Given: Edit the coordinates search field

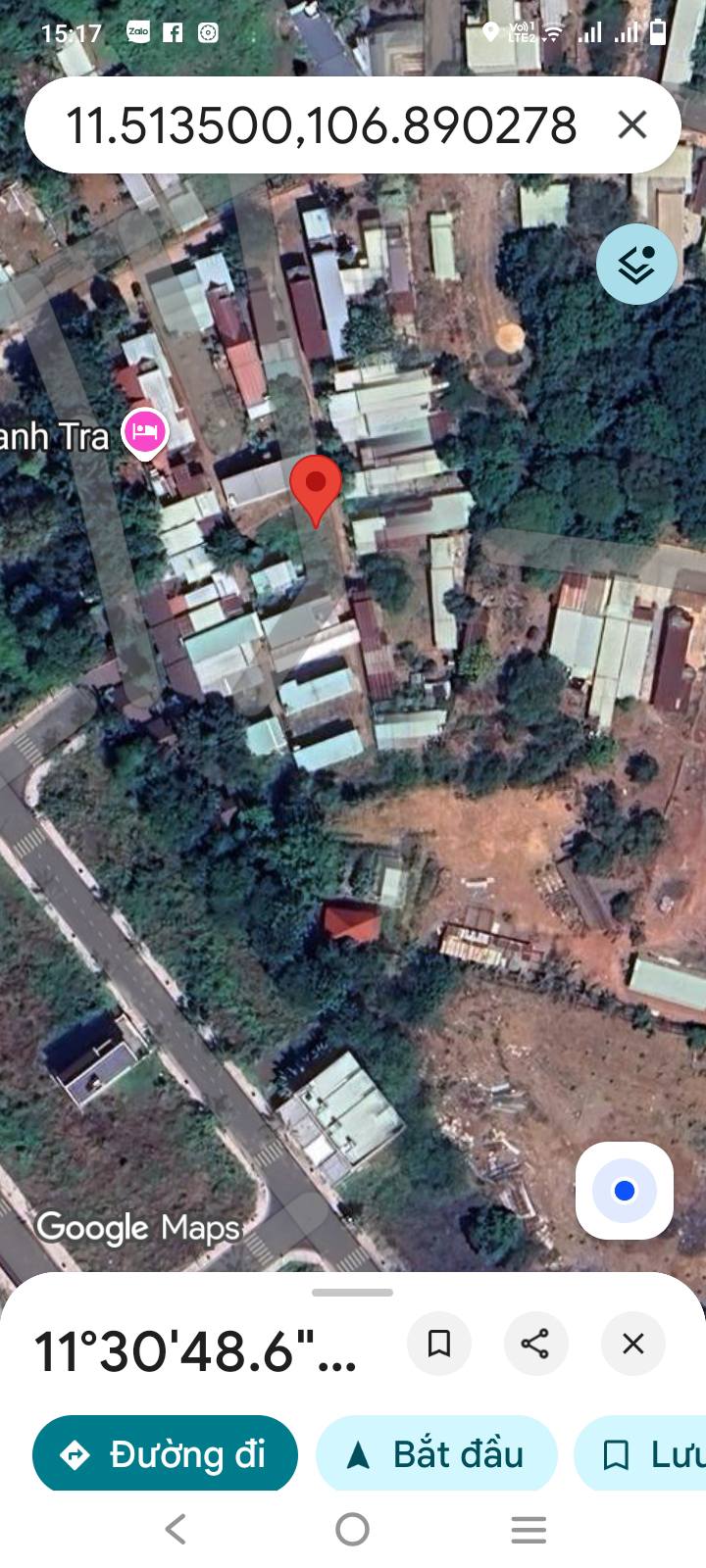Looking at the screenshot, I should click(x=322, y=125).
